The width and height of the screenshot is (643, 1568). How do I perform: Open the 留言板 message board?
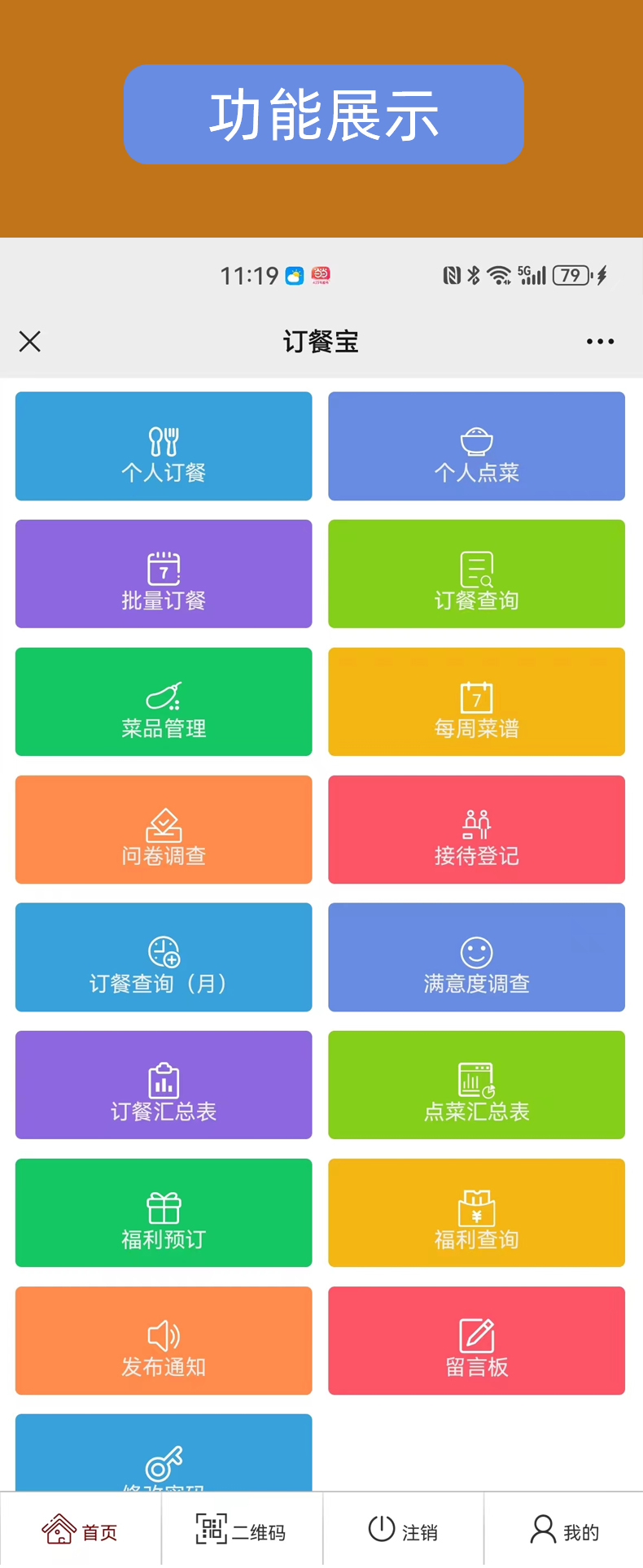click(x=476, y=1340)
